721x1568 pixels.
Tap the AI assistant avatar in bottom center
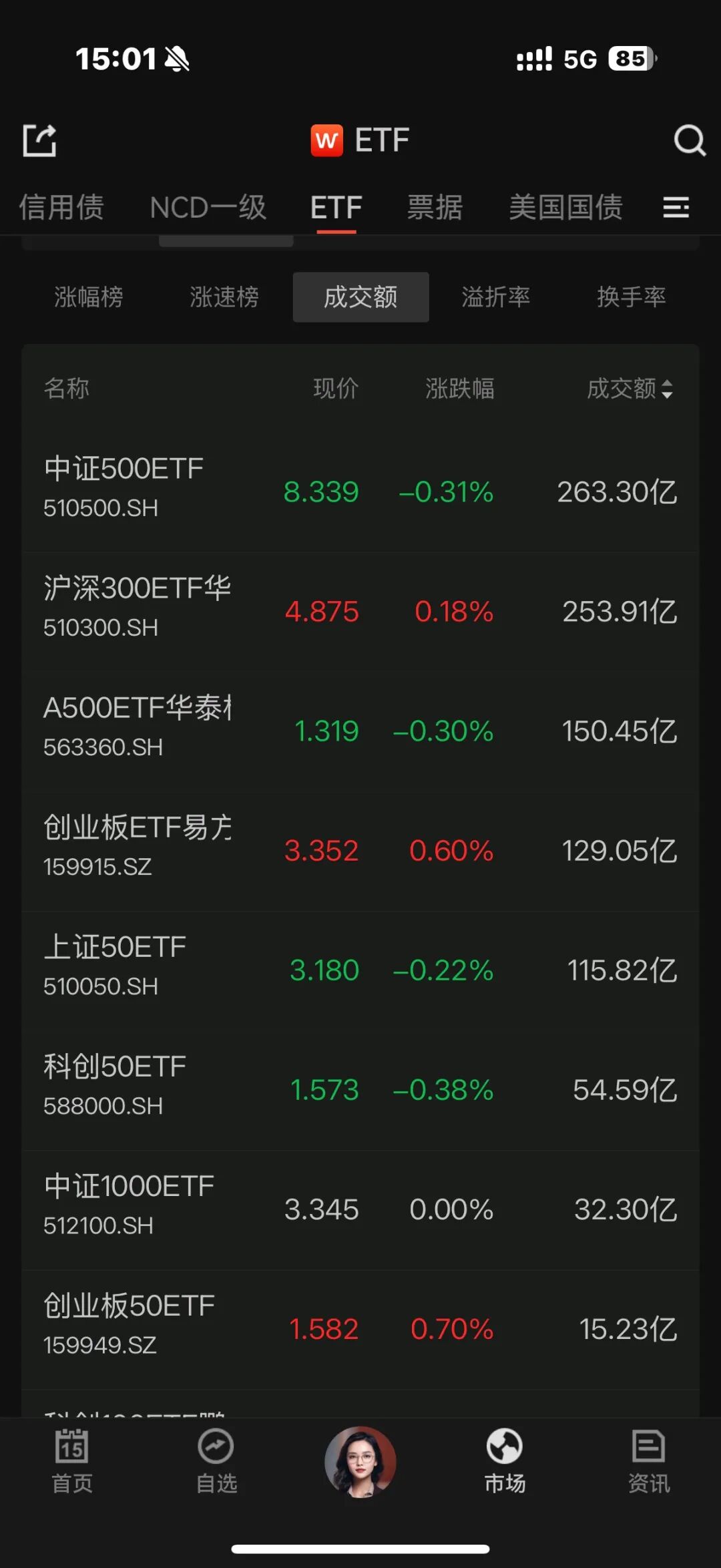pyautogui.click(x=360, y=1462)
